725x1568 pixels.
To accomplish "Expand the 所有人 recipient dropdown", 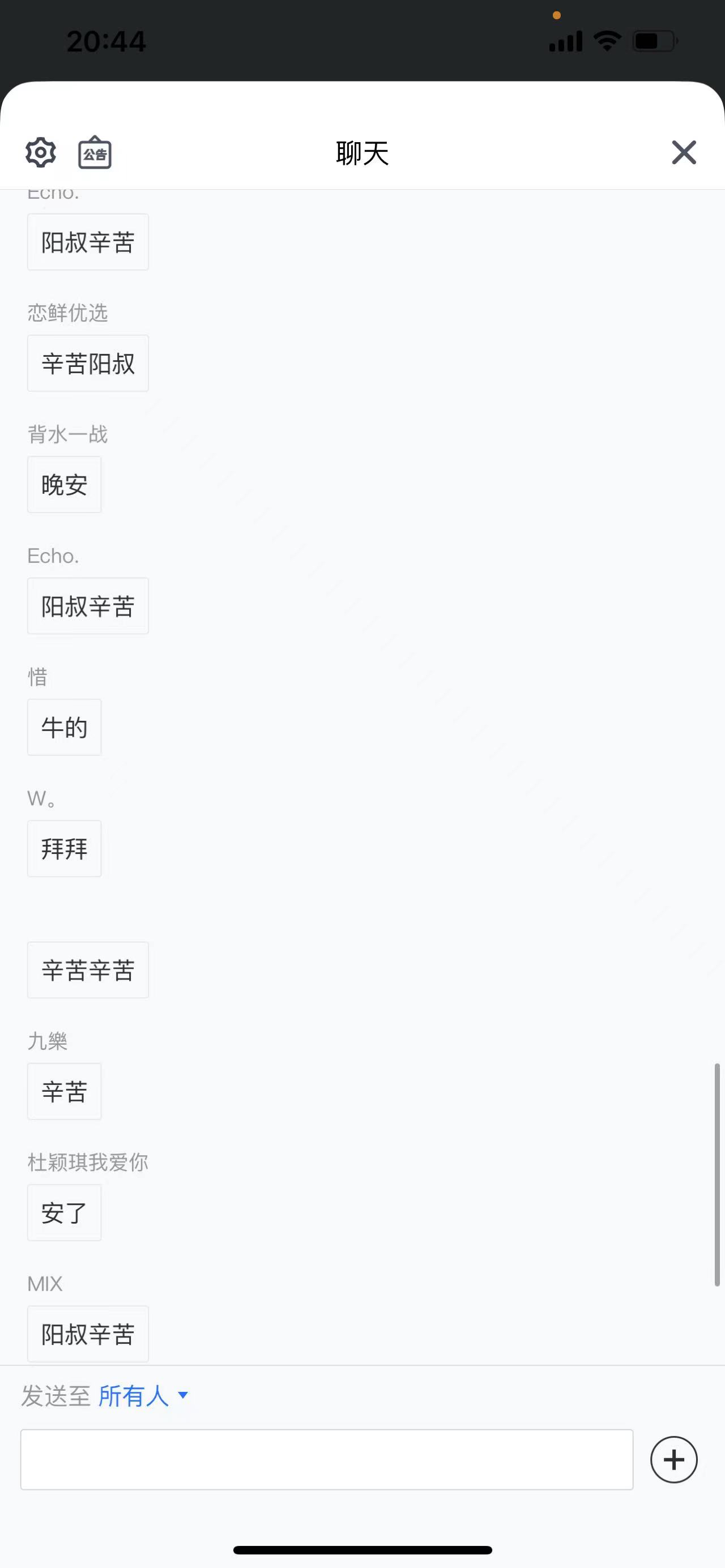I will coord(144,1396).
